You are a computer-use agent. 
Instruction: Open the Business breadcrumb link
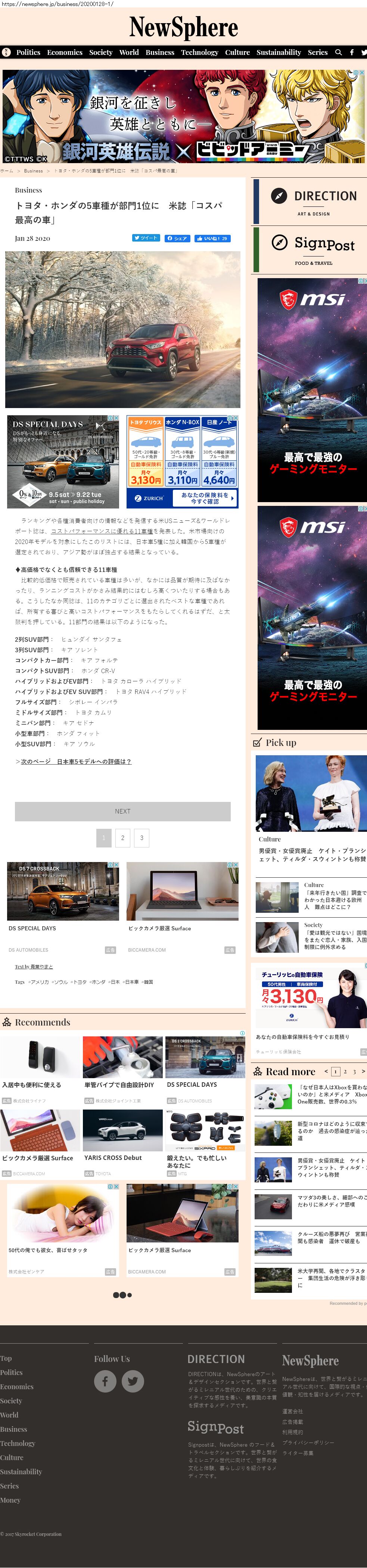point(33,171)
